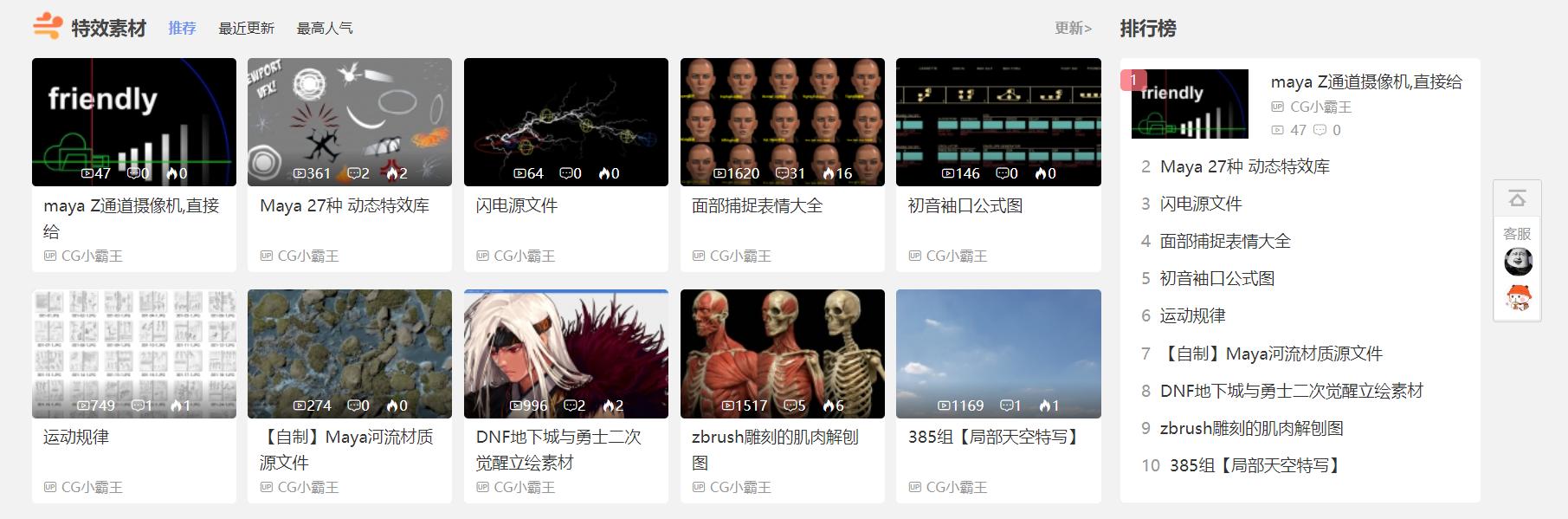Open the 运动规律 card

point(133,354)
